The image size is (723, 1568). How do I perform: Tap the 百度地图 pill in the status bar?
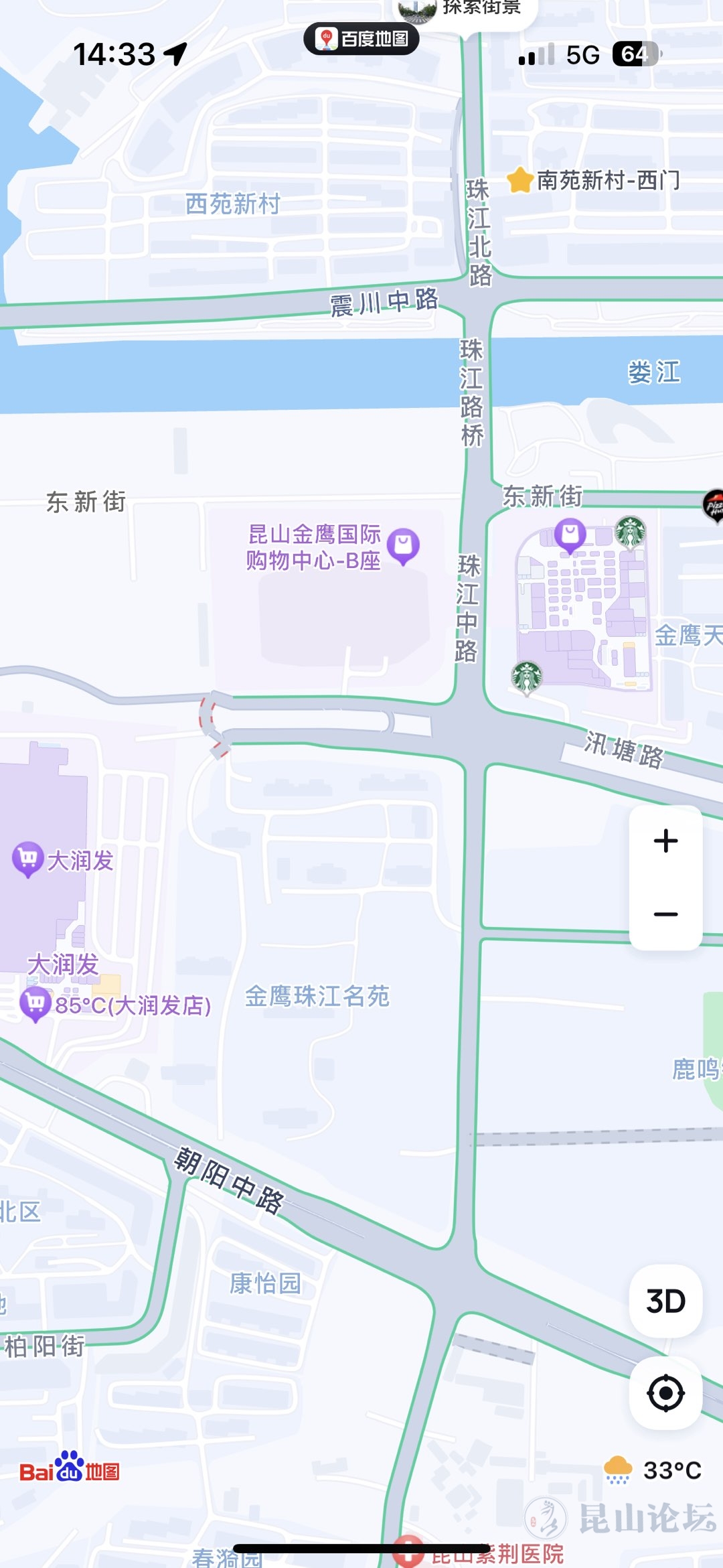click(x=361, y=39)
